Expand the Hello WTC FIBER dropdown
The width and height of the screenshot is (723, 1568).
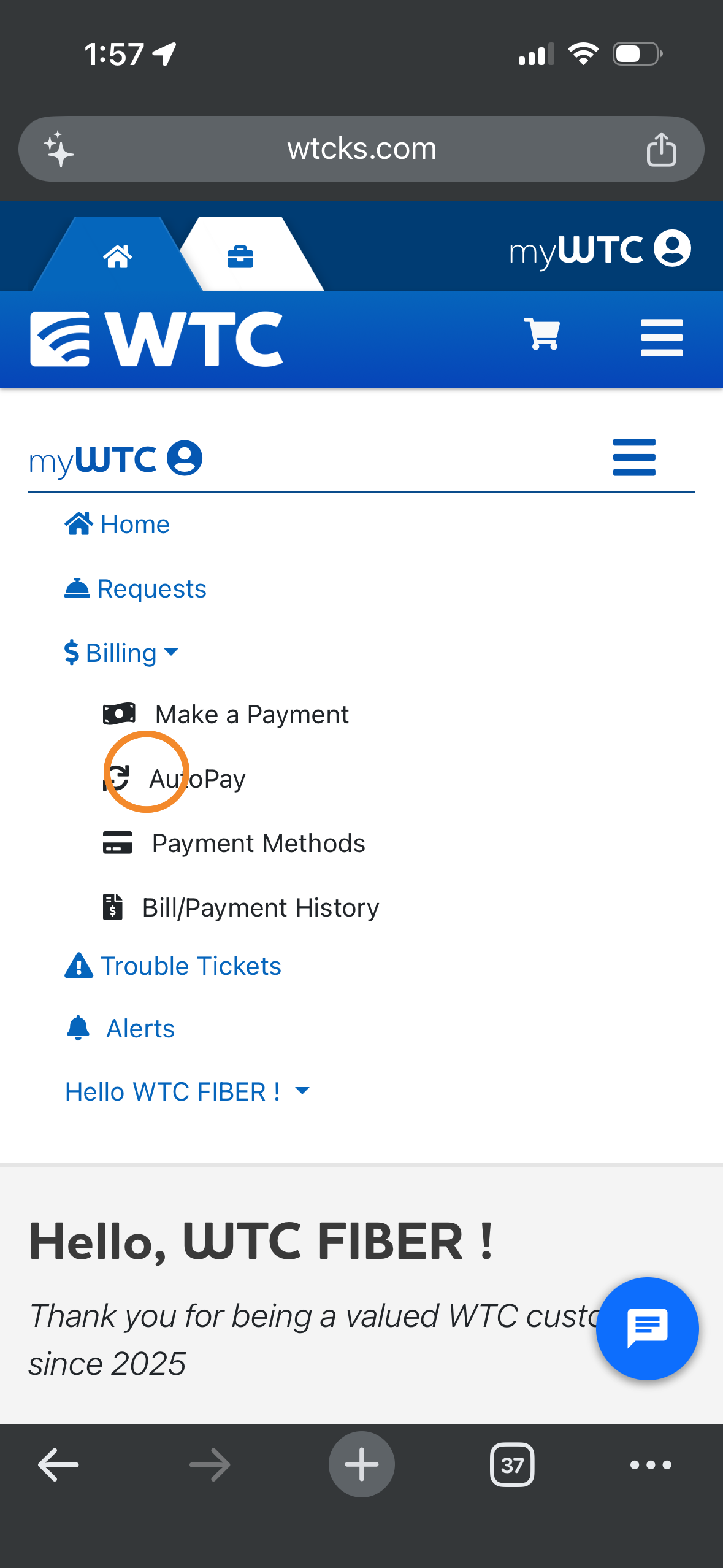[x=187, y=1092]
